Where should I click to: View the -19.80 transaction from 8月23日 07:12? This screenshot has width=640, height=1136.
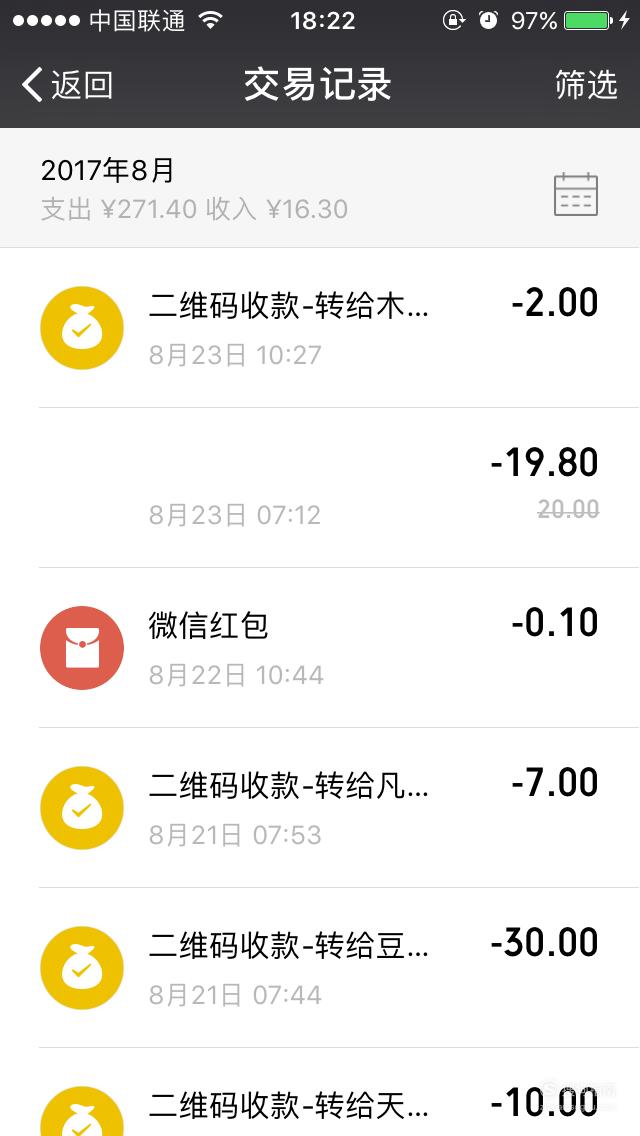coord(320,488)
